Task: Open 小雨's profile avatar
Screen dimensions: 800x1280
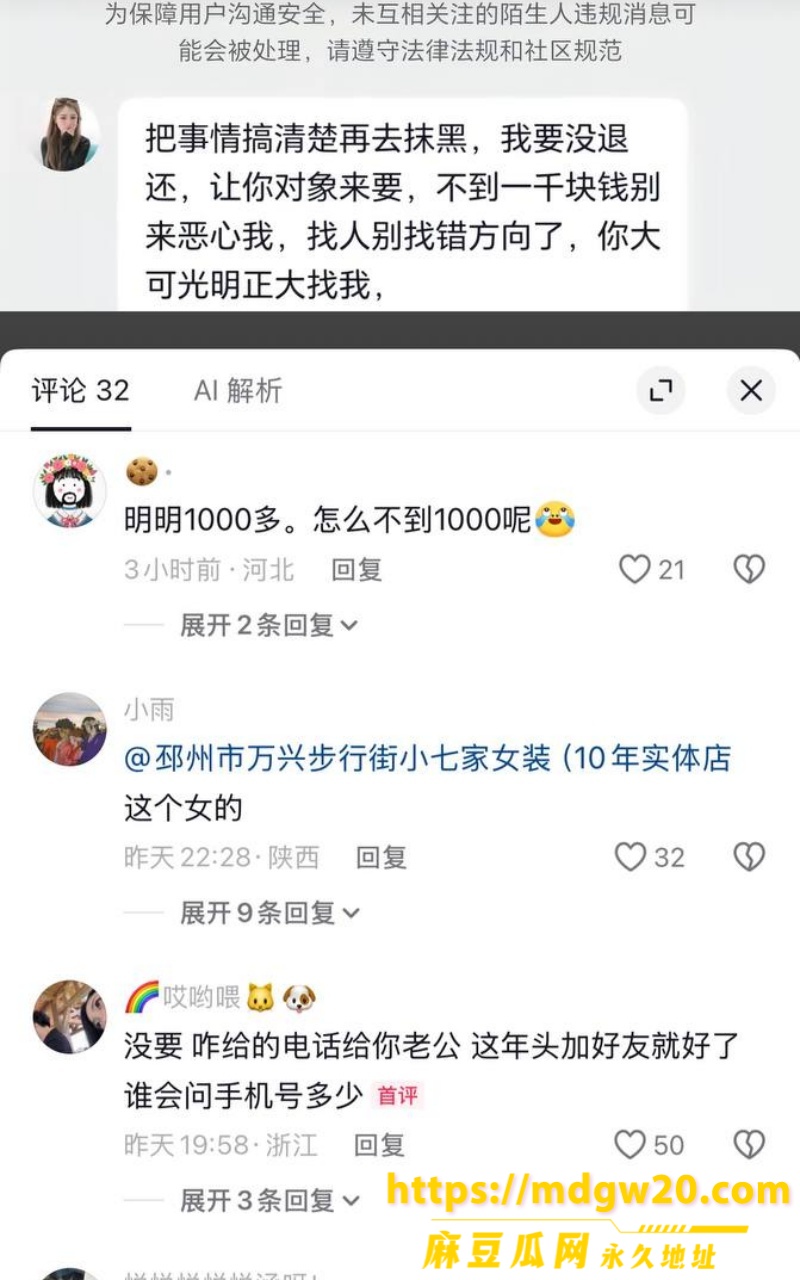Action: pos(69,729)
